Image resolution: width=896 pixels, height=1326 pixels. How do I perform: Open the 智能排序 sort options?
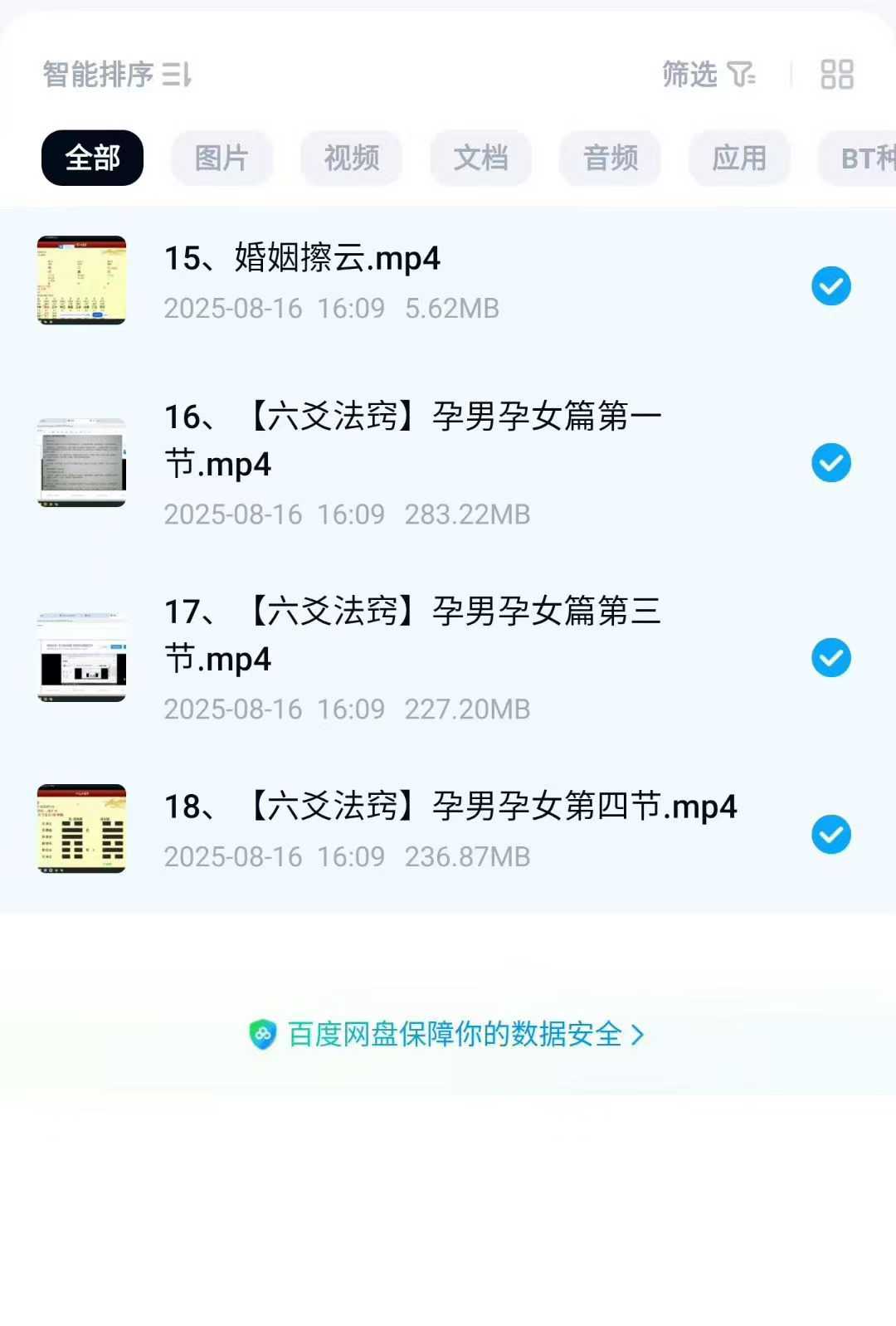click(117, 75)
